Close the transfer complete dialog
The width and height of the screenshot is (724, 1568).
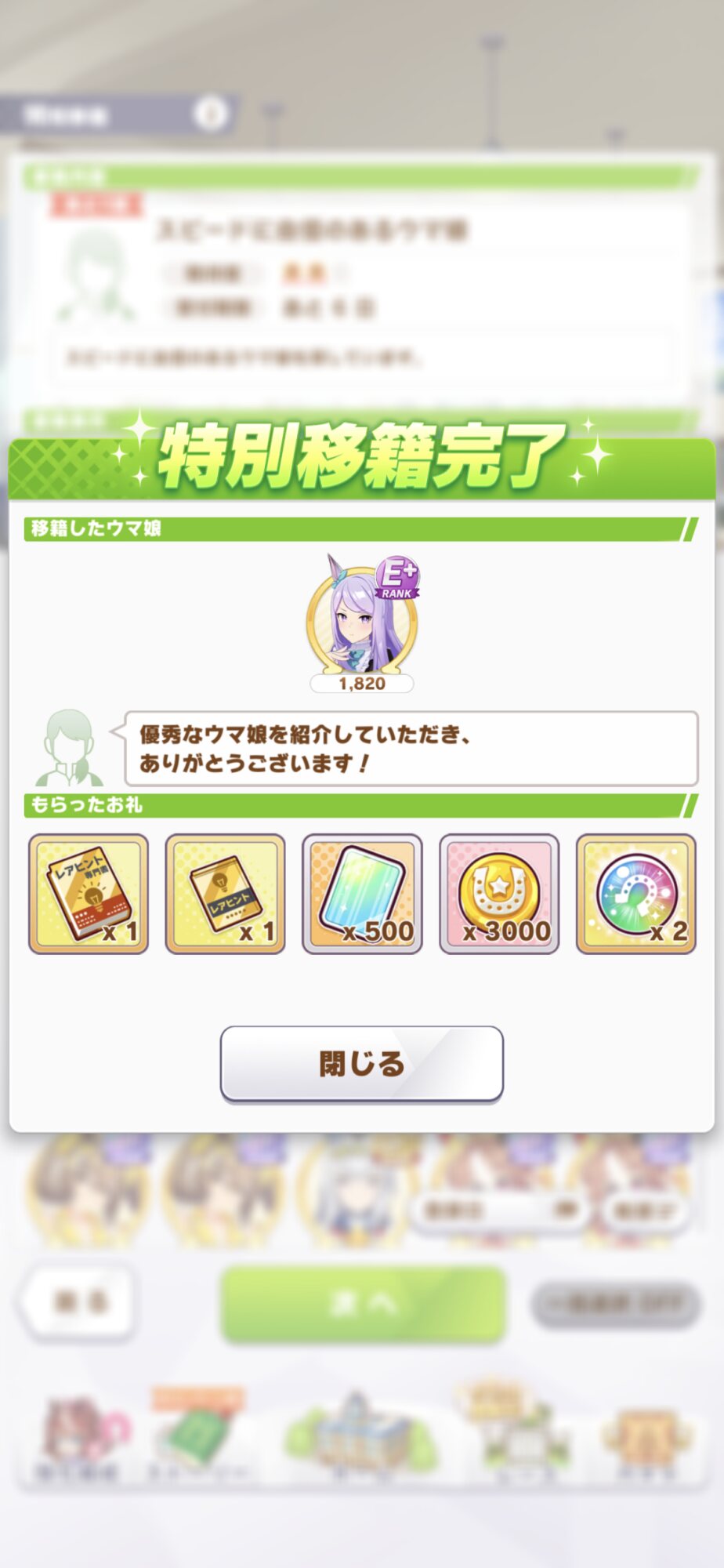tap(361, 1063)
